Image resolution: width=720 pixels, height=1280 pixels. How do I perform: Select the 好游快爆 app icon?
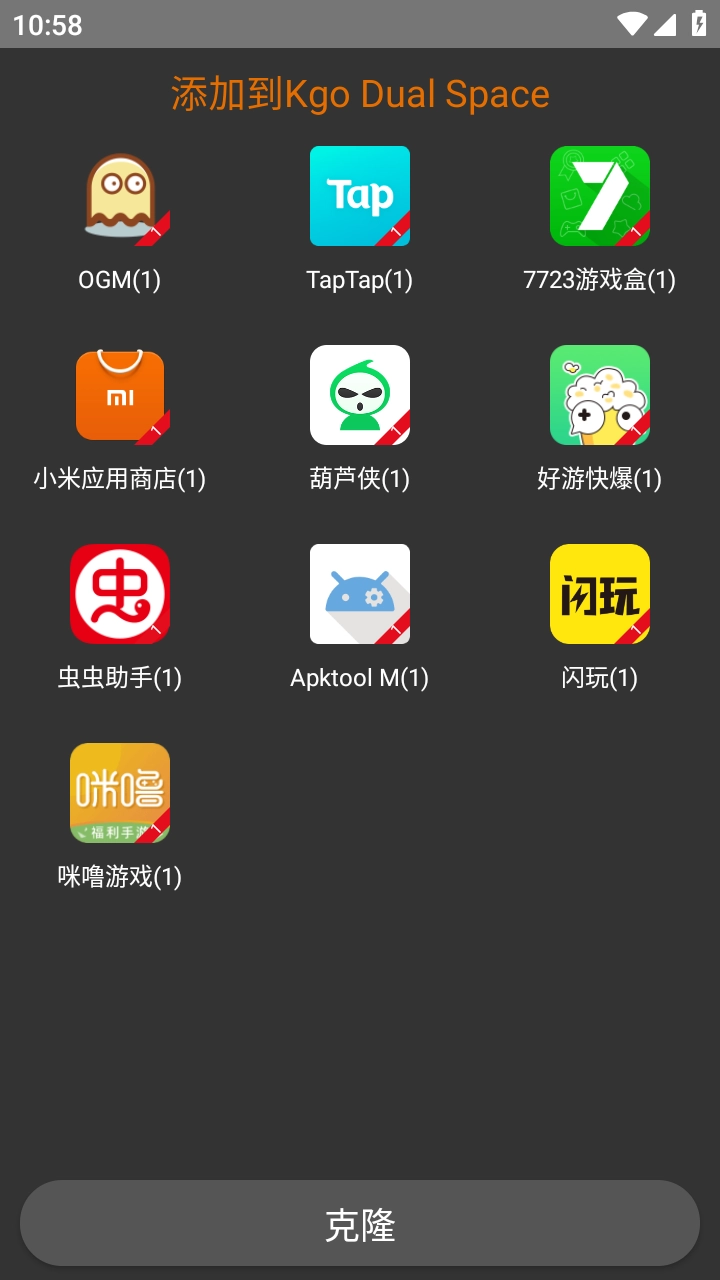point(599,394)
